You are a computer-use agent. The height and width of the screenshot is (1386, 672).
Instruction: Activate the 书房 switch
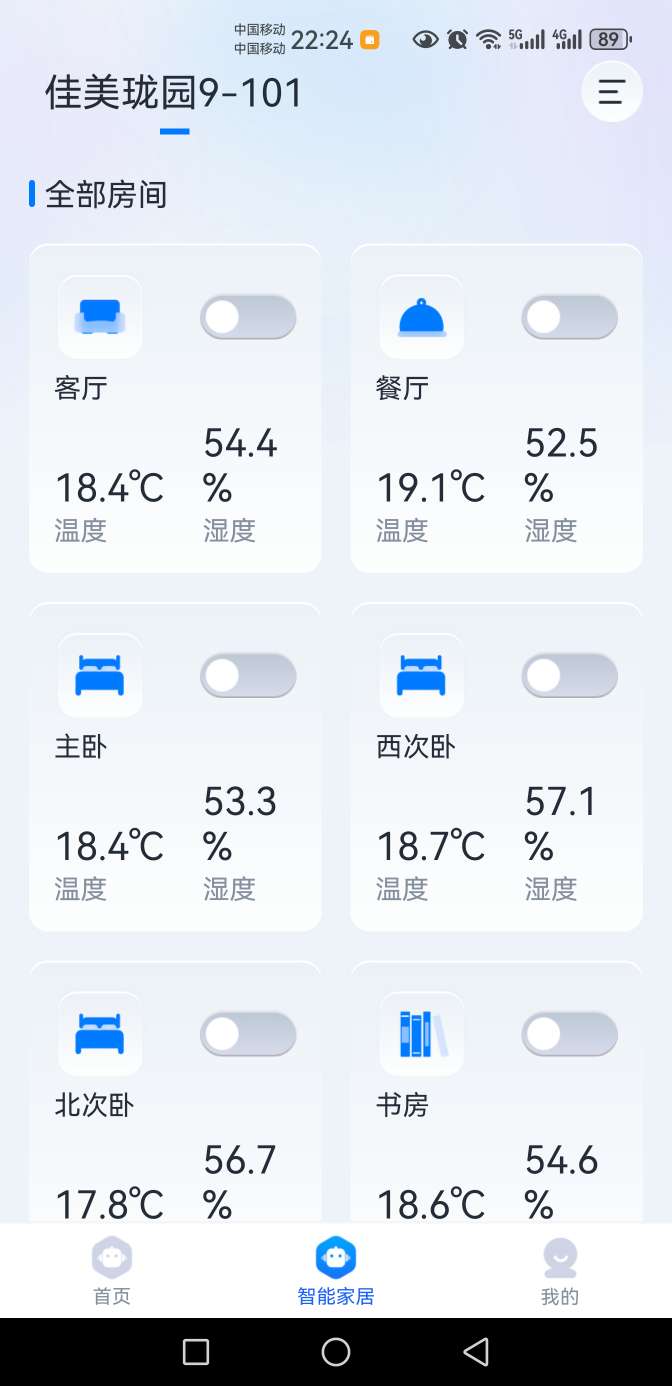pyautogui.click(x=569, y=1034)
